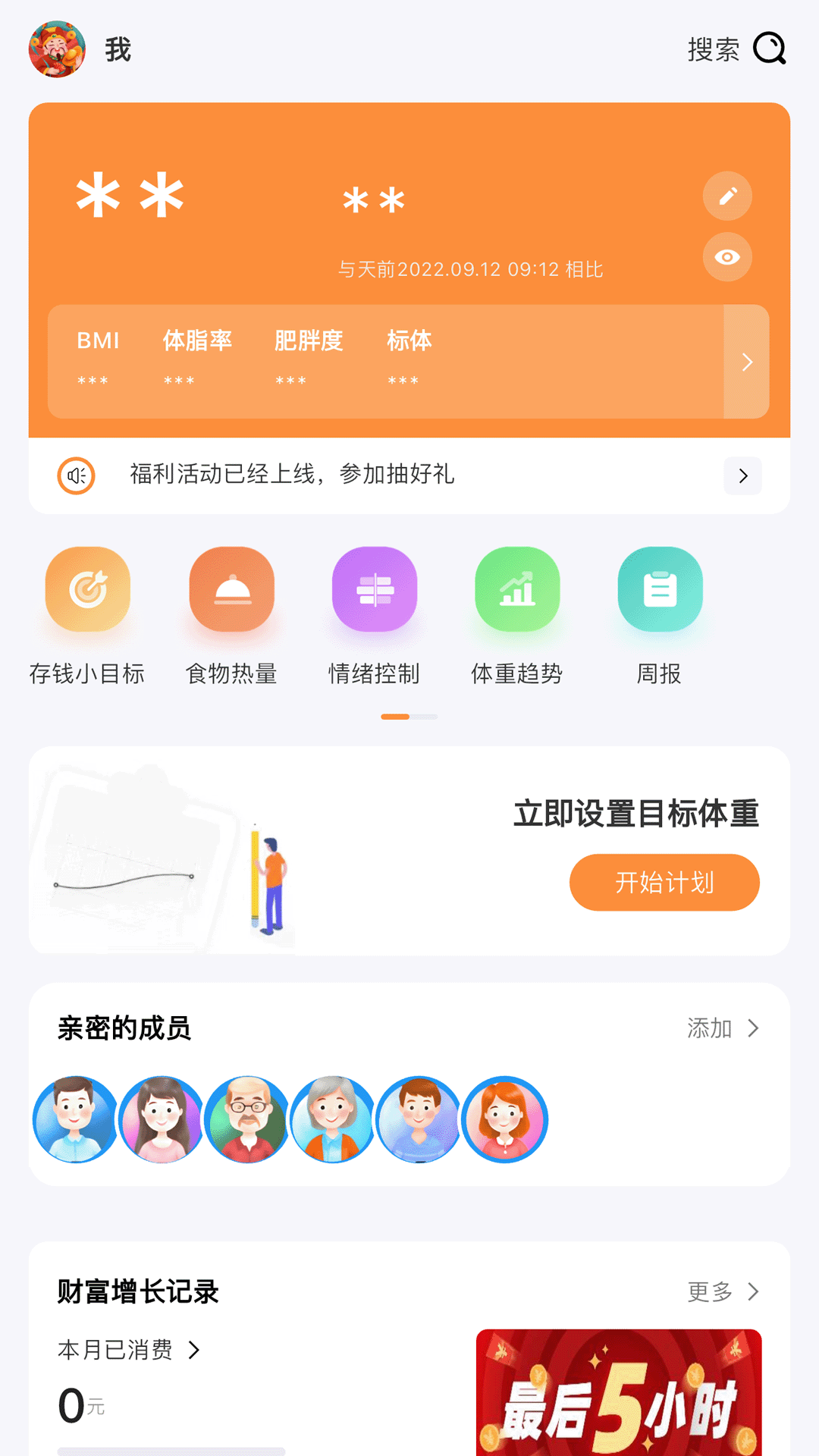Toggle the eye icon to show hidden data
The image size is (819, 1456).
(727, 257)
